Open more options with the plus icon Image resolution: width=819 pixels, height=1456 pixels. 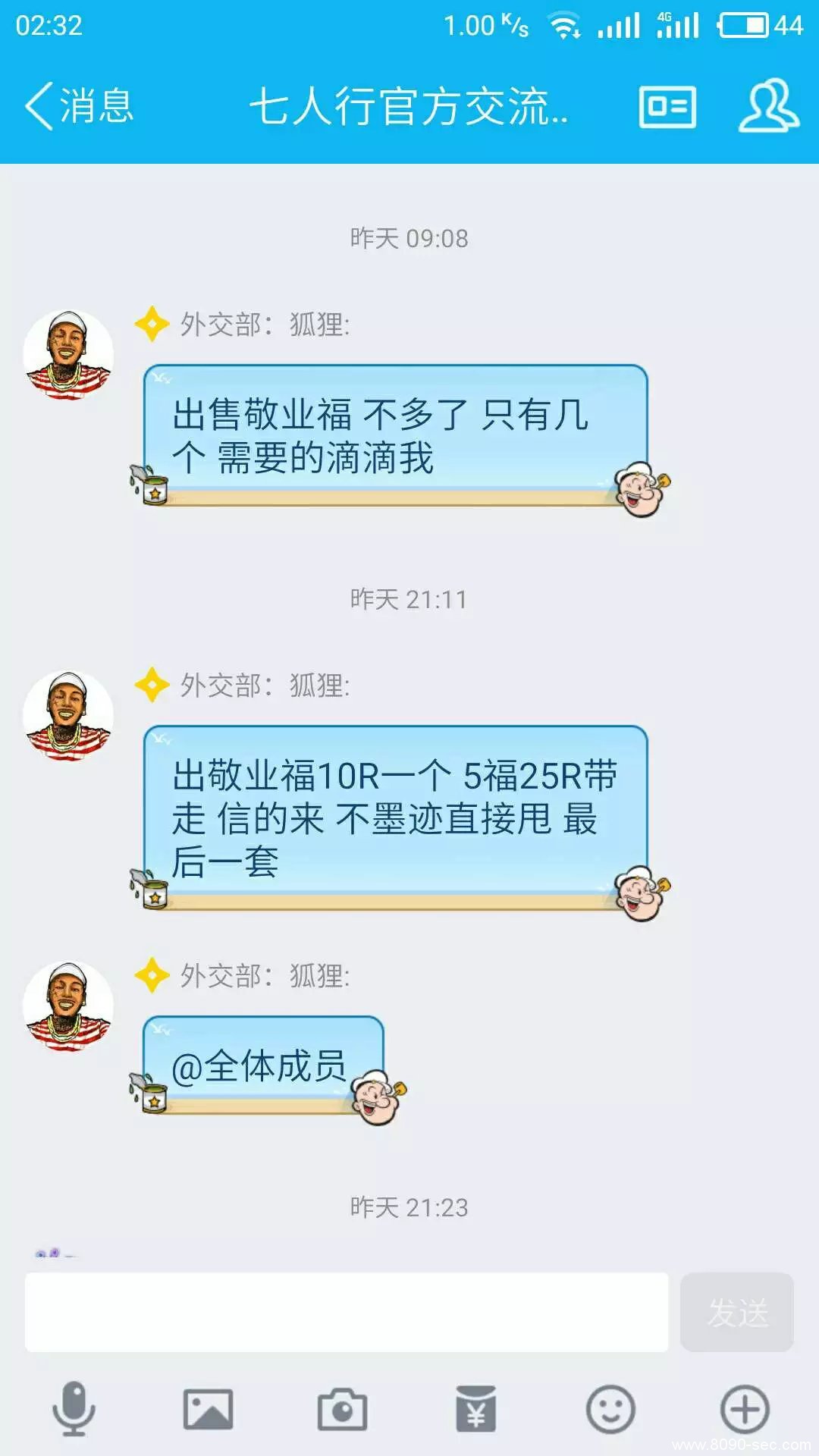pos(745,1410)
